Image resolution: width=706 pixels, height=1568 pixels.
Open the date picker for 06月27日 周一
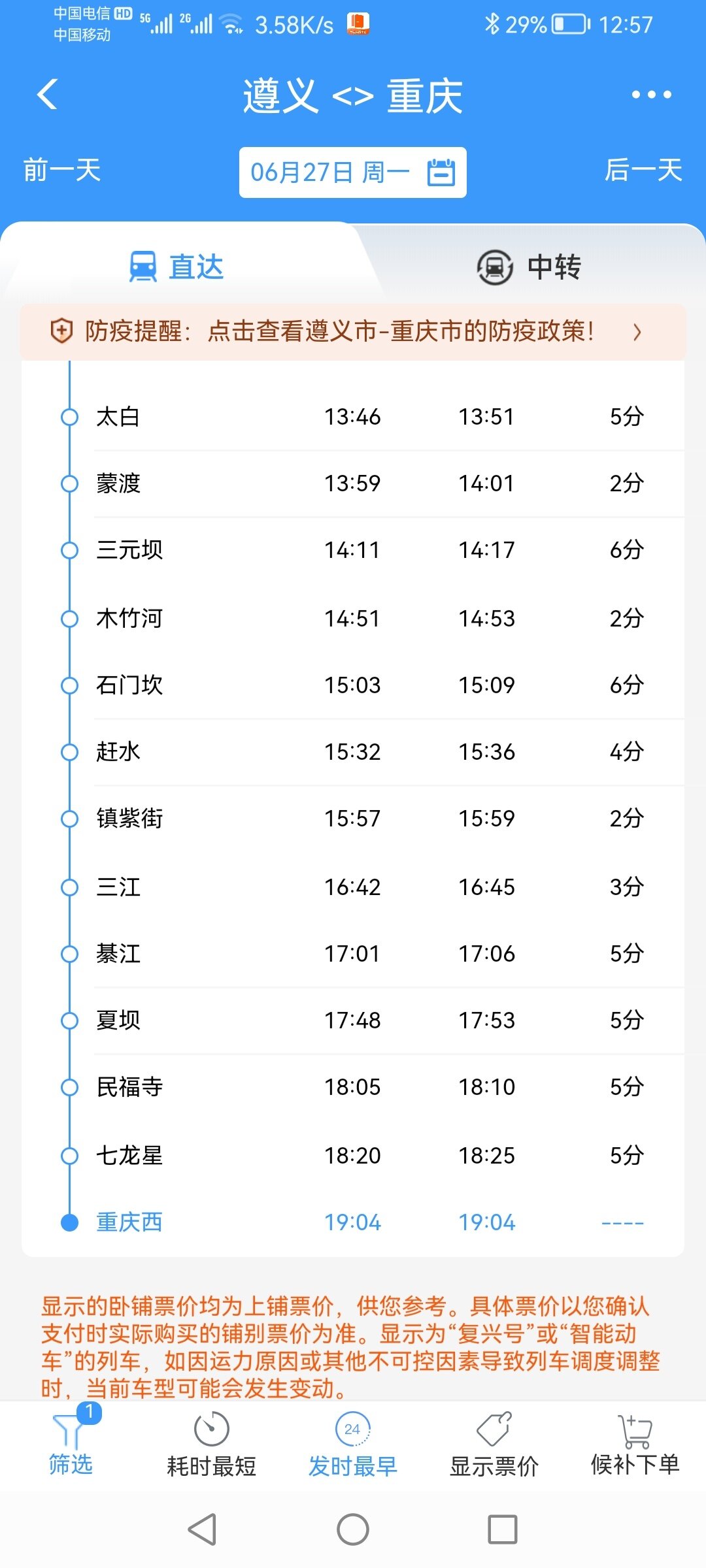tap(352, 172)
